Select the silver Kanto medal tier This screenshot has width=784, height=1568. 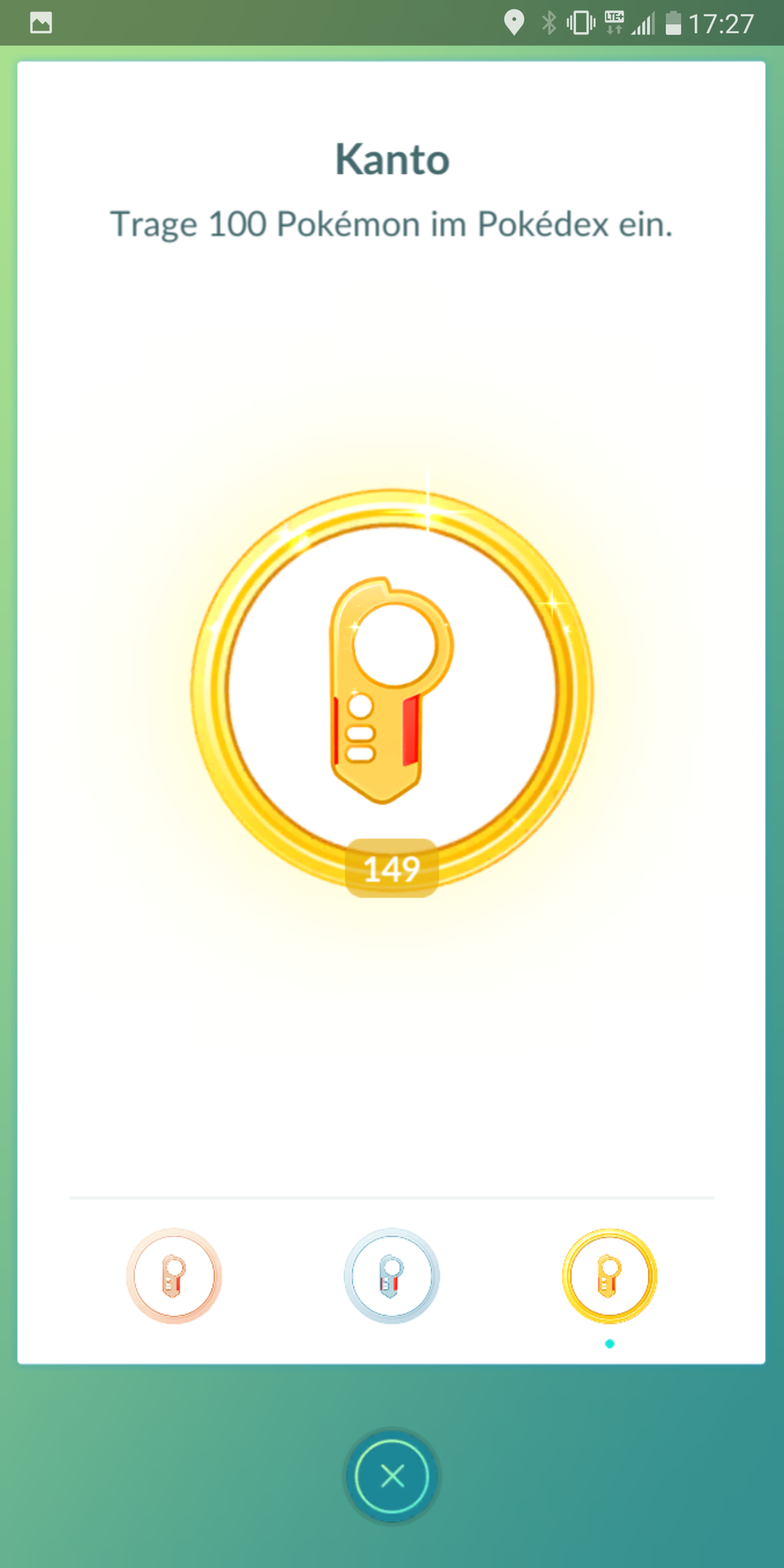click(x=392, y=1275)
